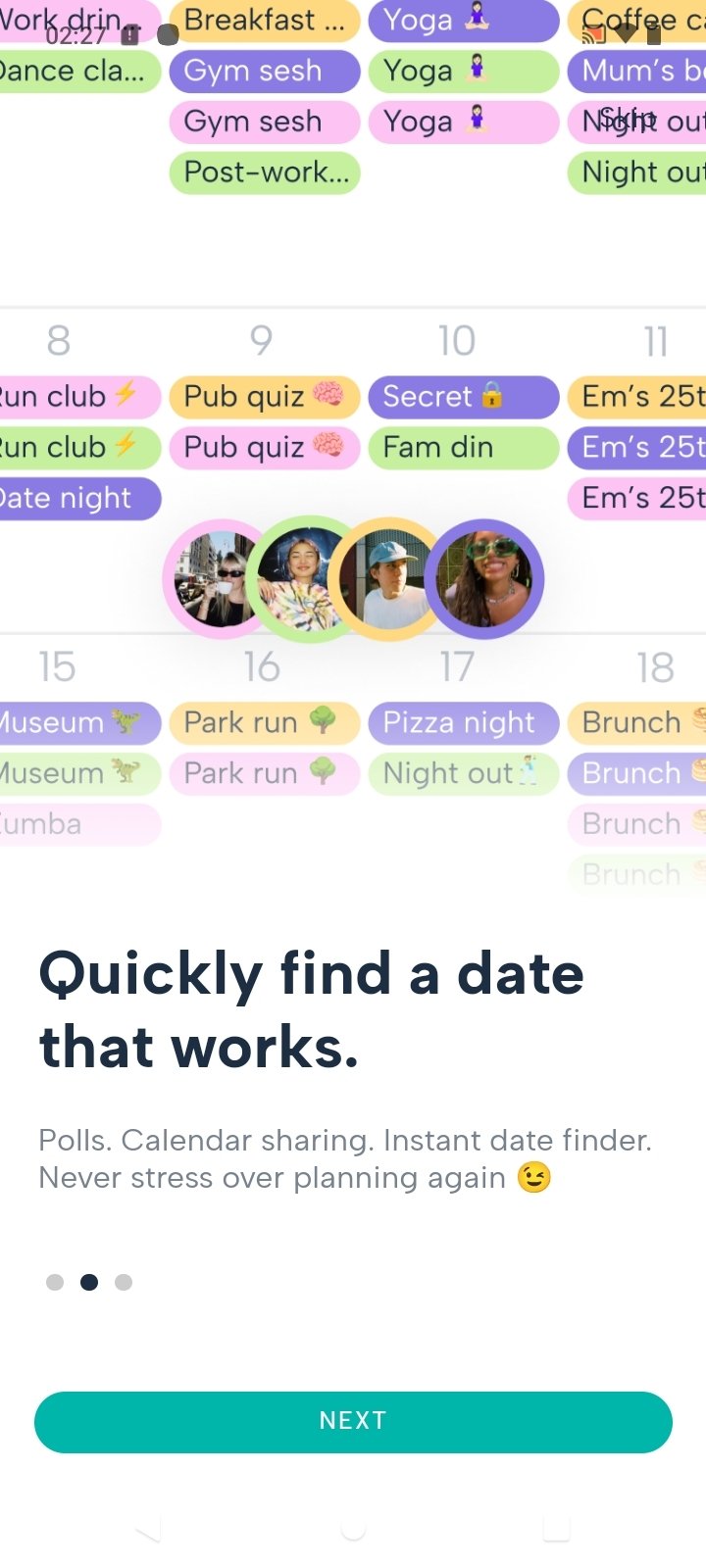Screen dimensions: 706x1568
Task: Jump to the first onboarding page dot
Action: [x=55, y=1282]
